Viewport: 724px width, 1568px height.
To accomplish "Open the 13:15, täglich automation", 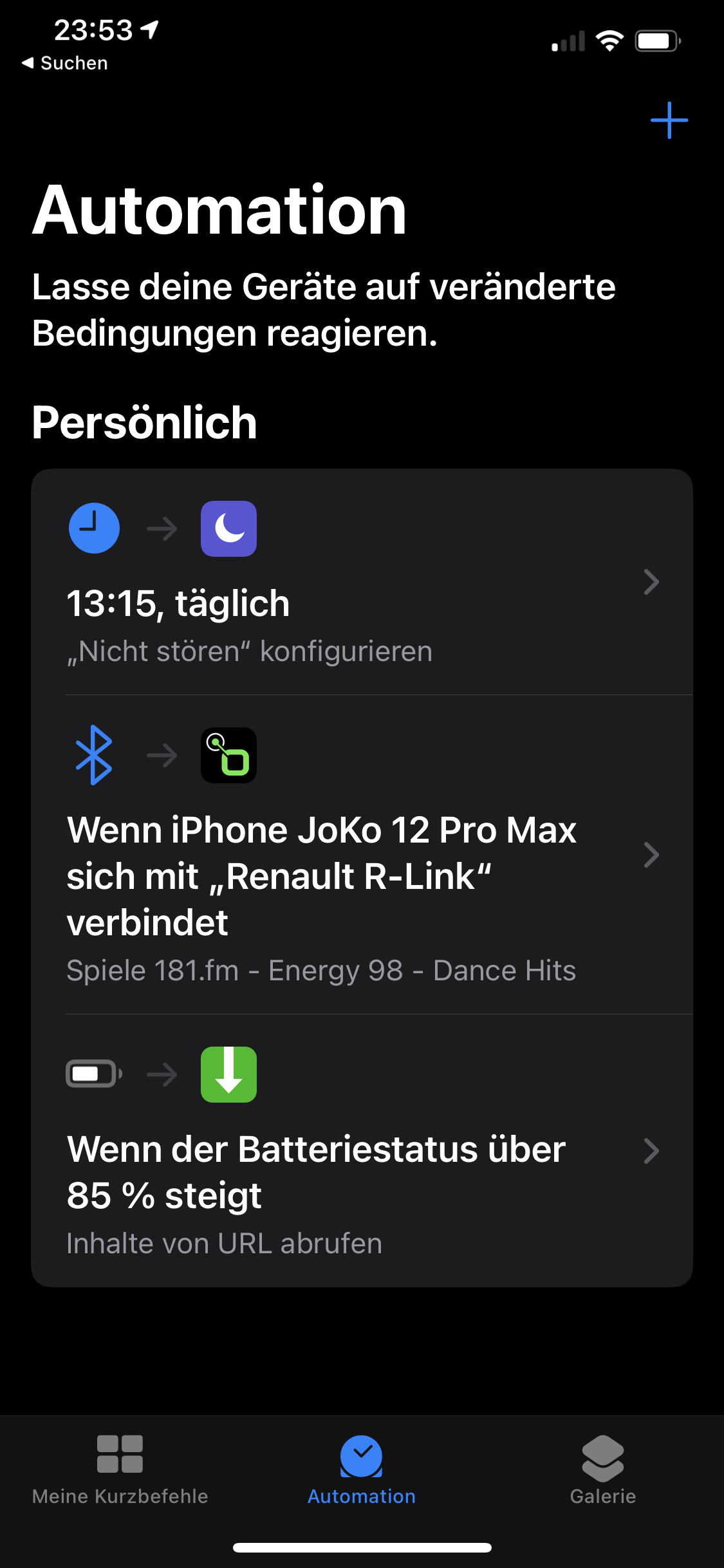I will [360, 583].
